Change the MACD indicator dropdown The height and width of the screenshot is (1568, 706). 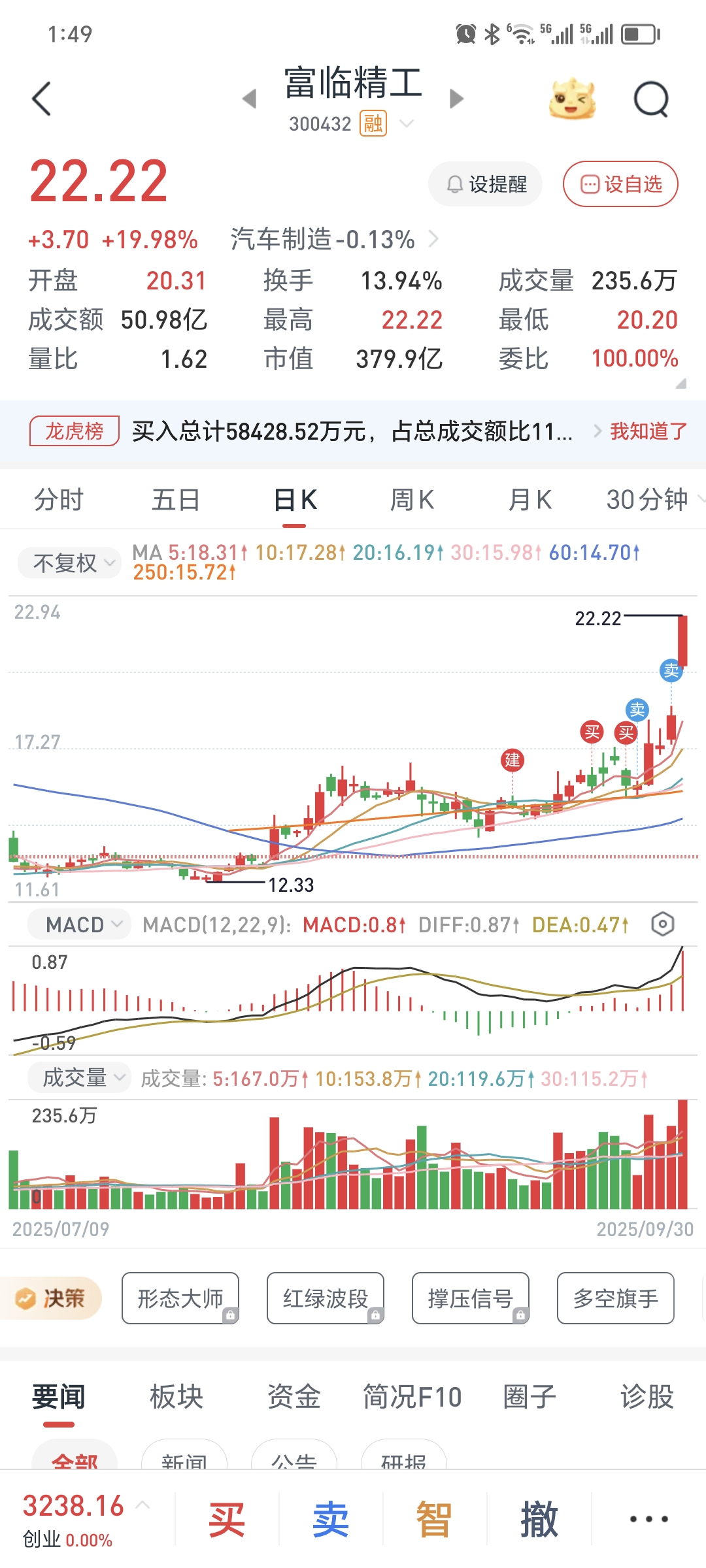click(x=80, y=924)
